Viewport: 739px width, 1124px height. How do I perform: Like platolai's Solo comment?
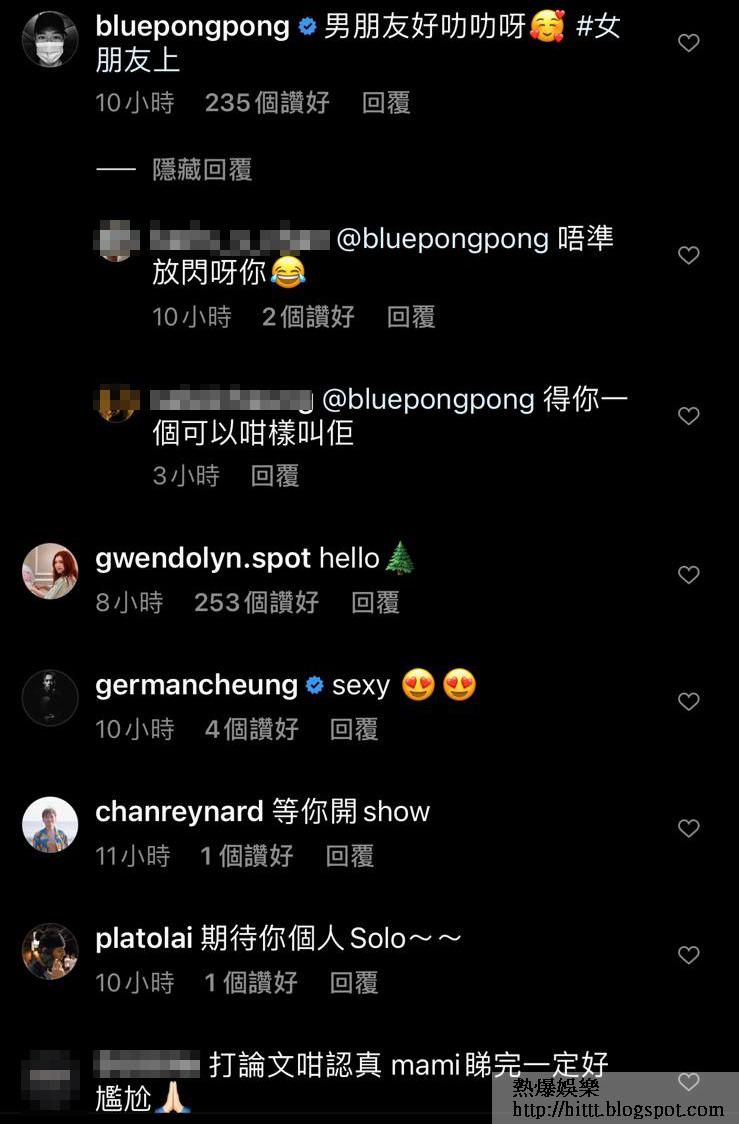point(688,956)
